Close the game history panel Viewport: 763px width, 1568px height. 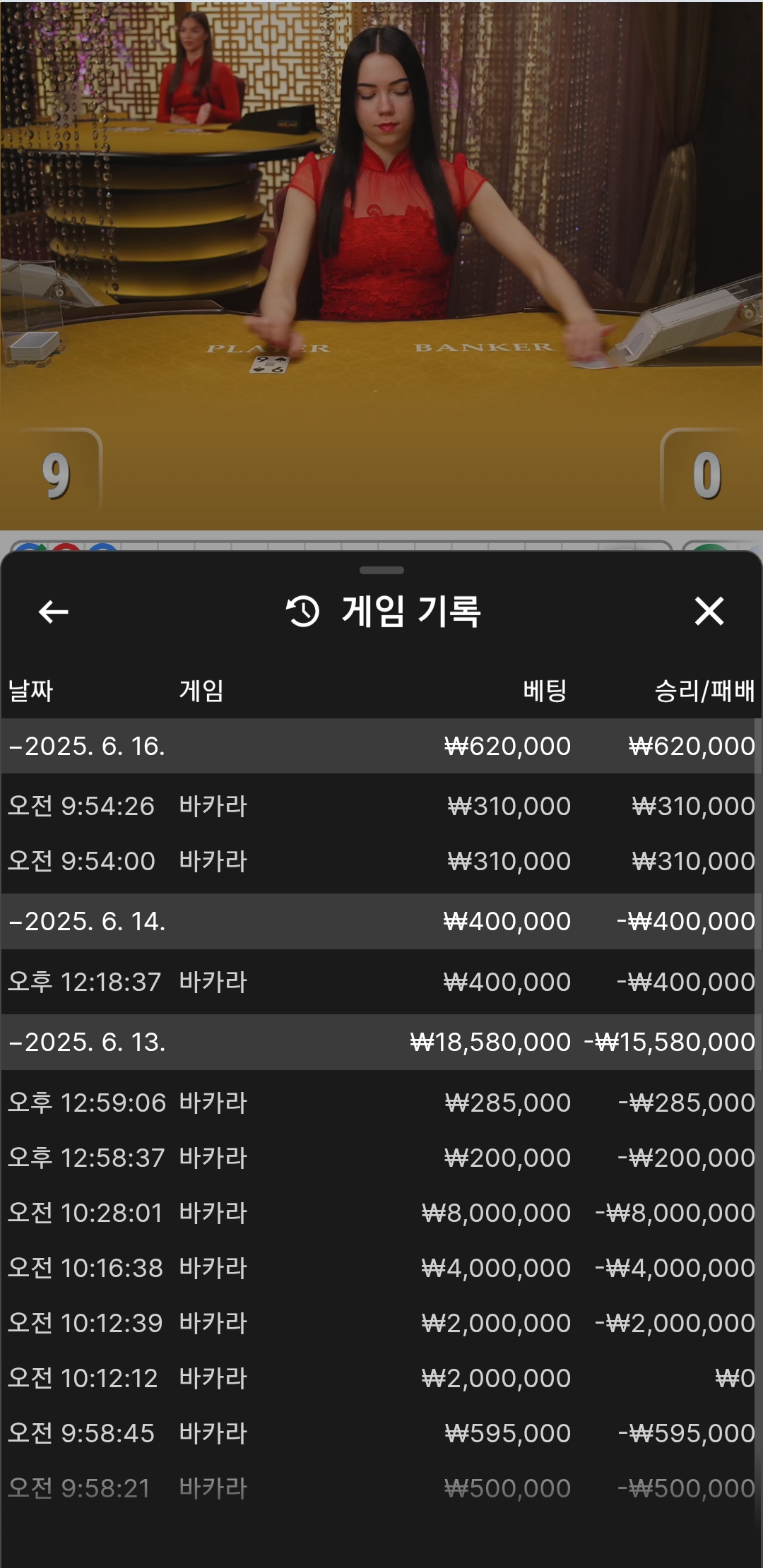[x=709, y=612]
